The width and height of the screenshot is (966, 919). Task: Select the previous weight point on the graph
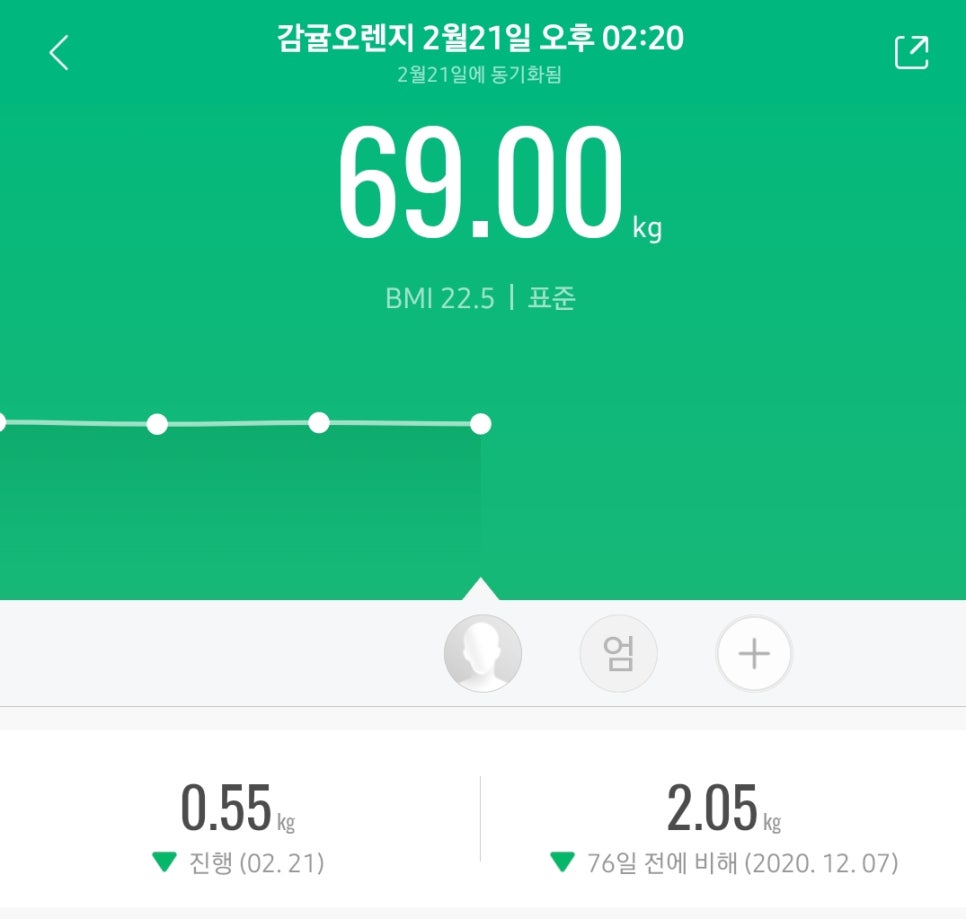(x=319, y=423)
